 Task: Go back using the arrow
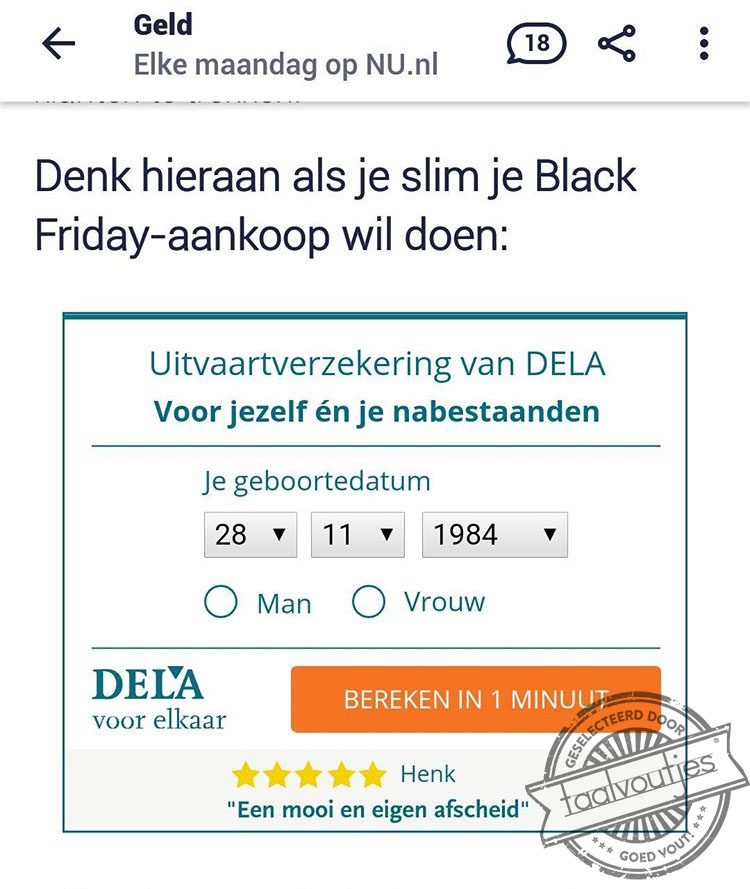[58, 44]
